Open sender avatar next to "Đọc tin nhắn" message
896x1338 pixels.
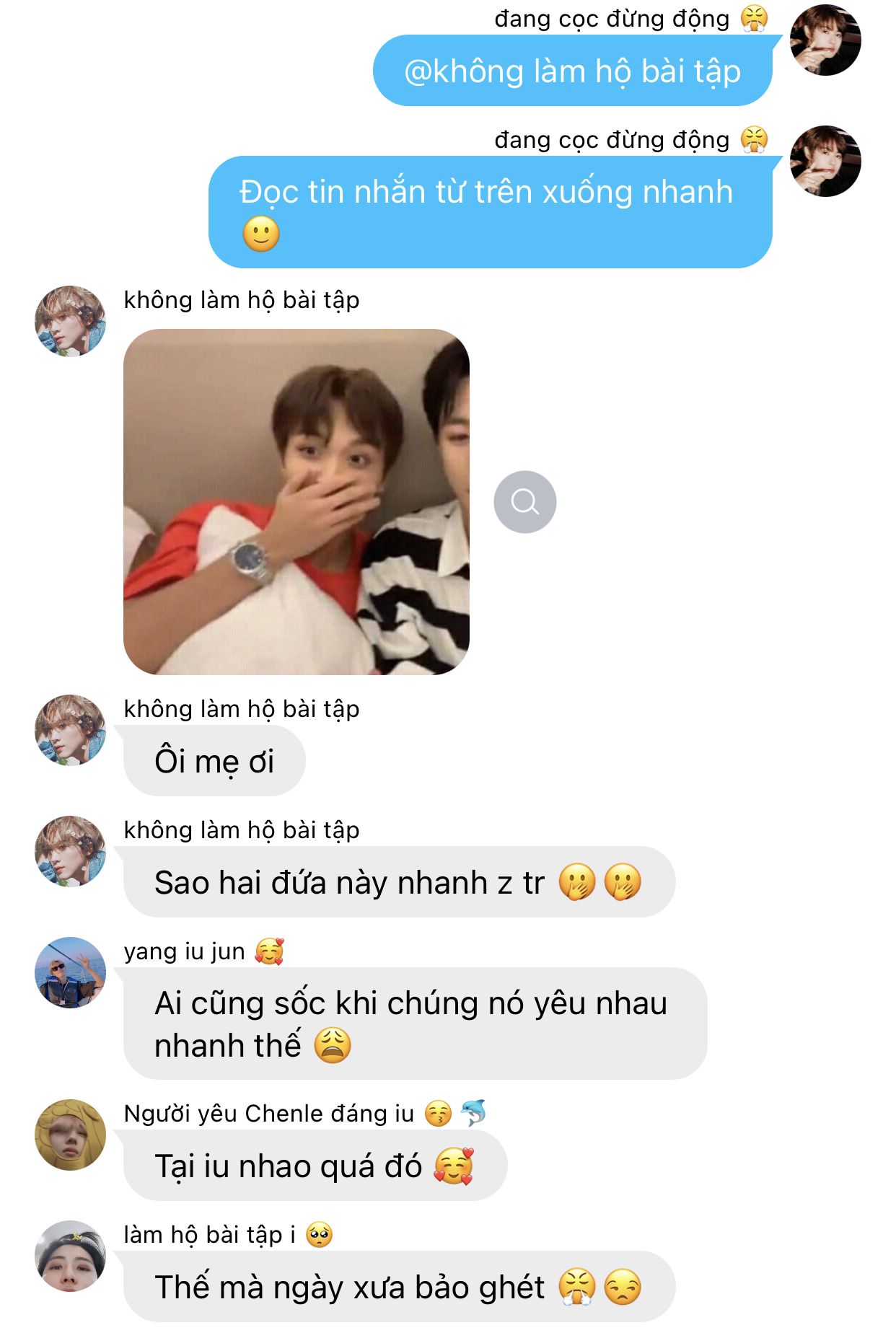click(x=825, y=161)
